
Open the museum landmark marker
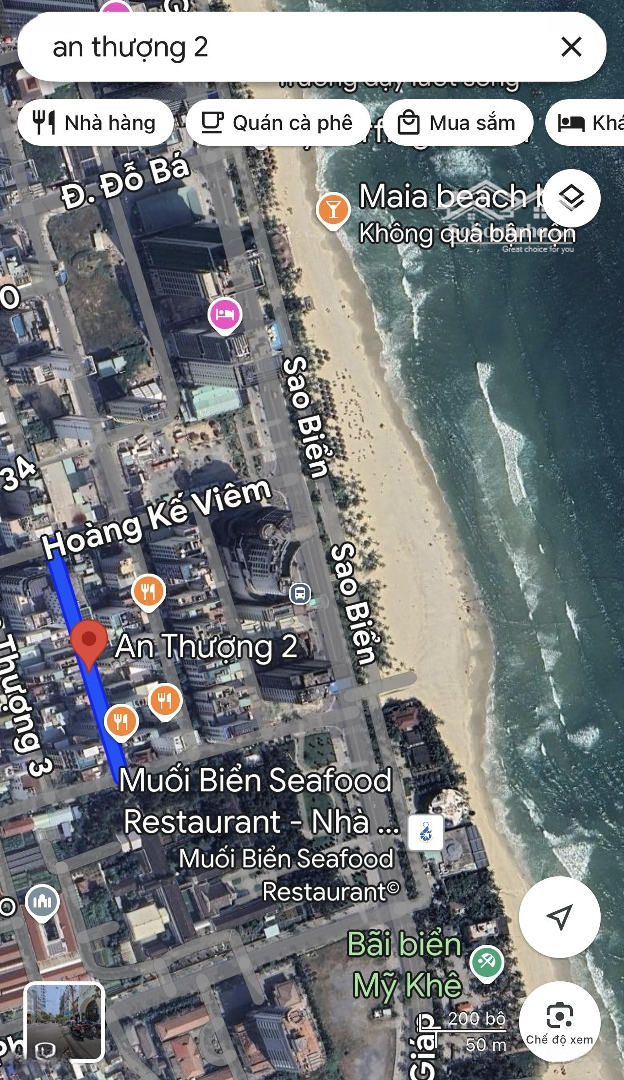(42, 903)
